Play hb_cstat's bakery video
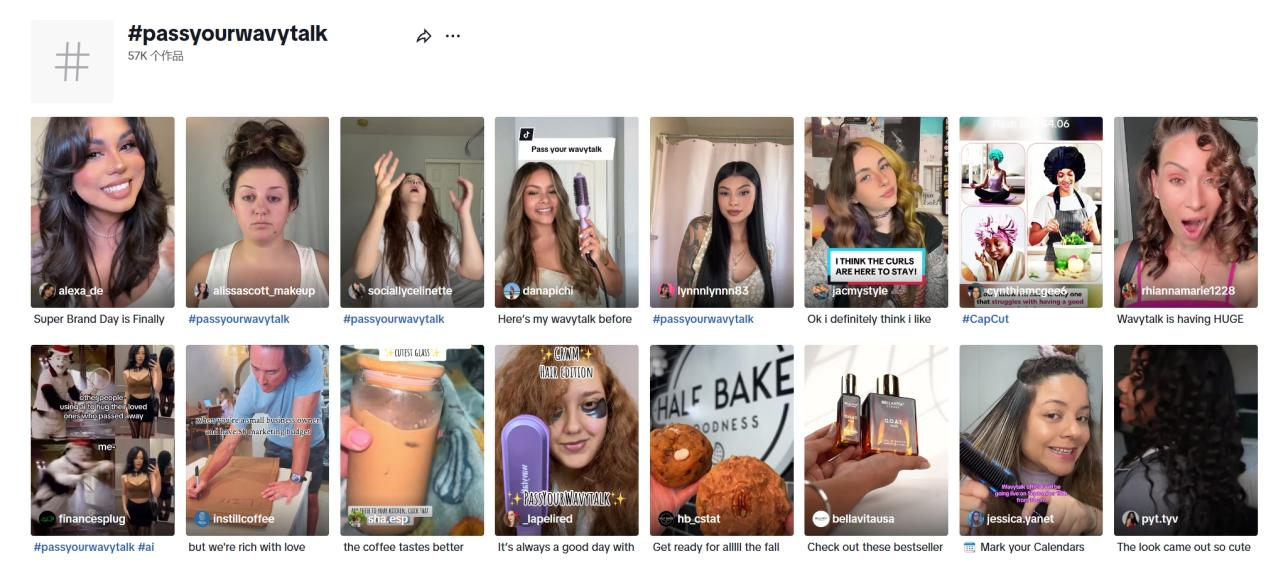1266x566 pixels. coord(721,440)
